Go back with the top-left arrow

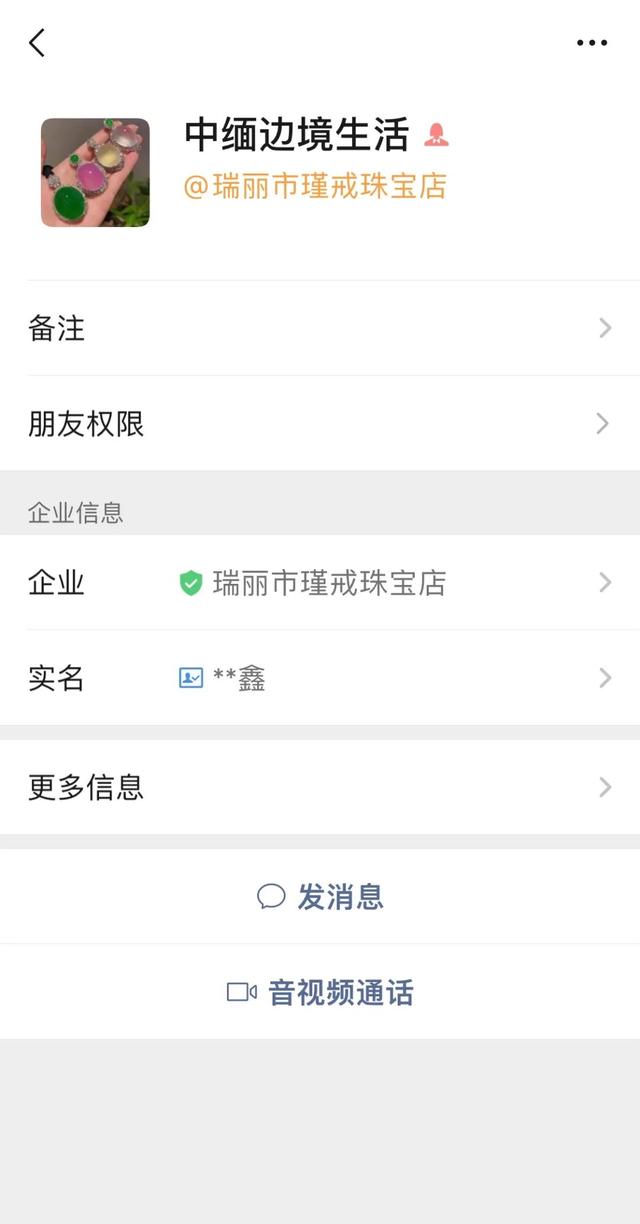point(37,43)
